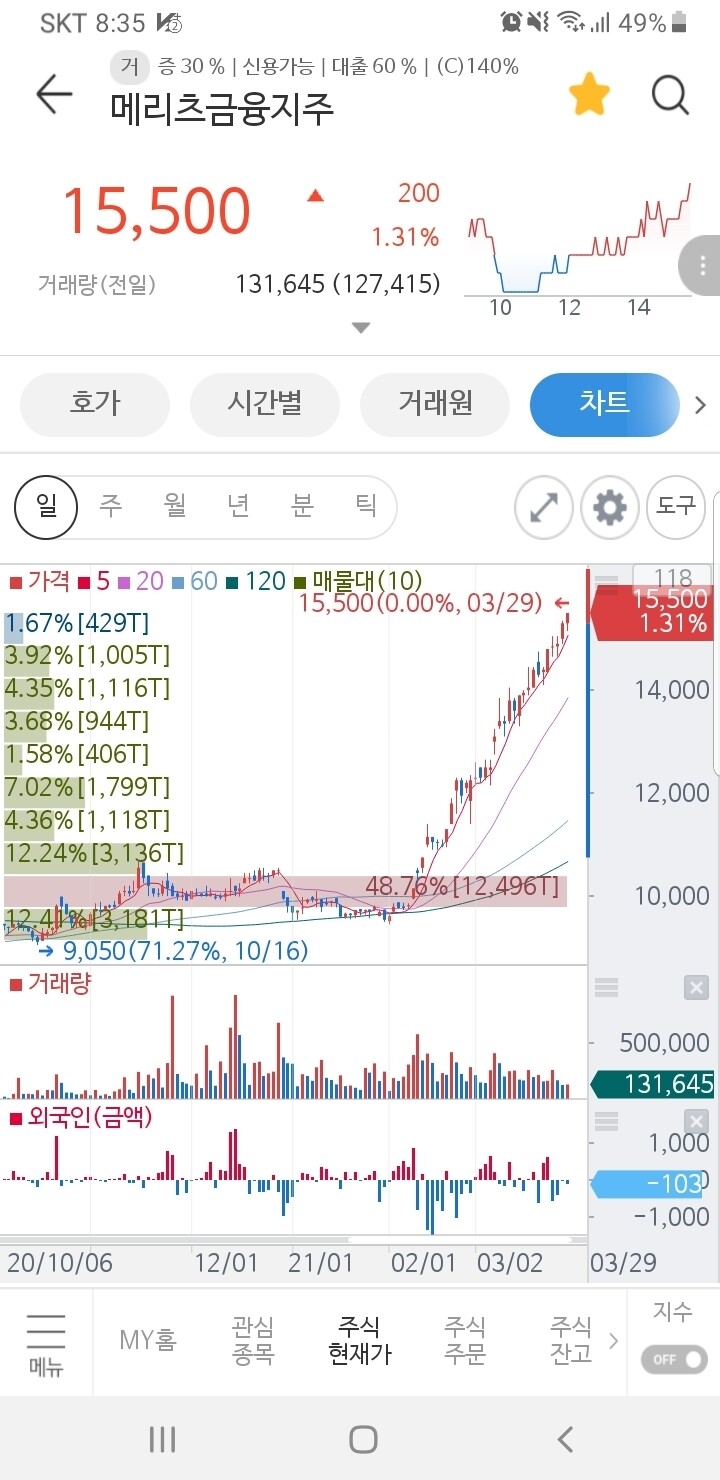Open 주식주문 to place an order
The height and width of the screenshot is (1480, 720).
pos(466,1340)
